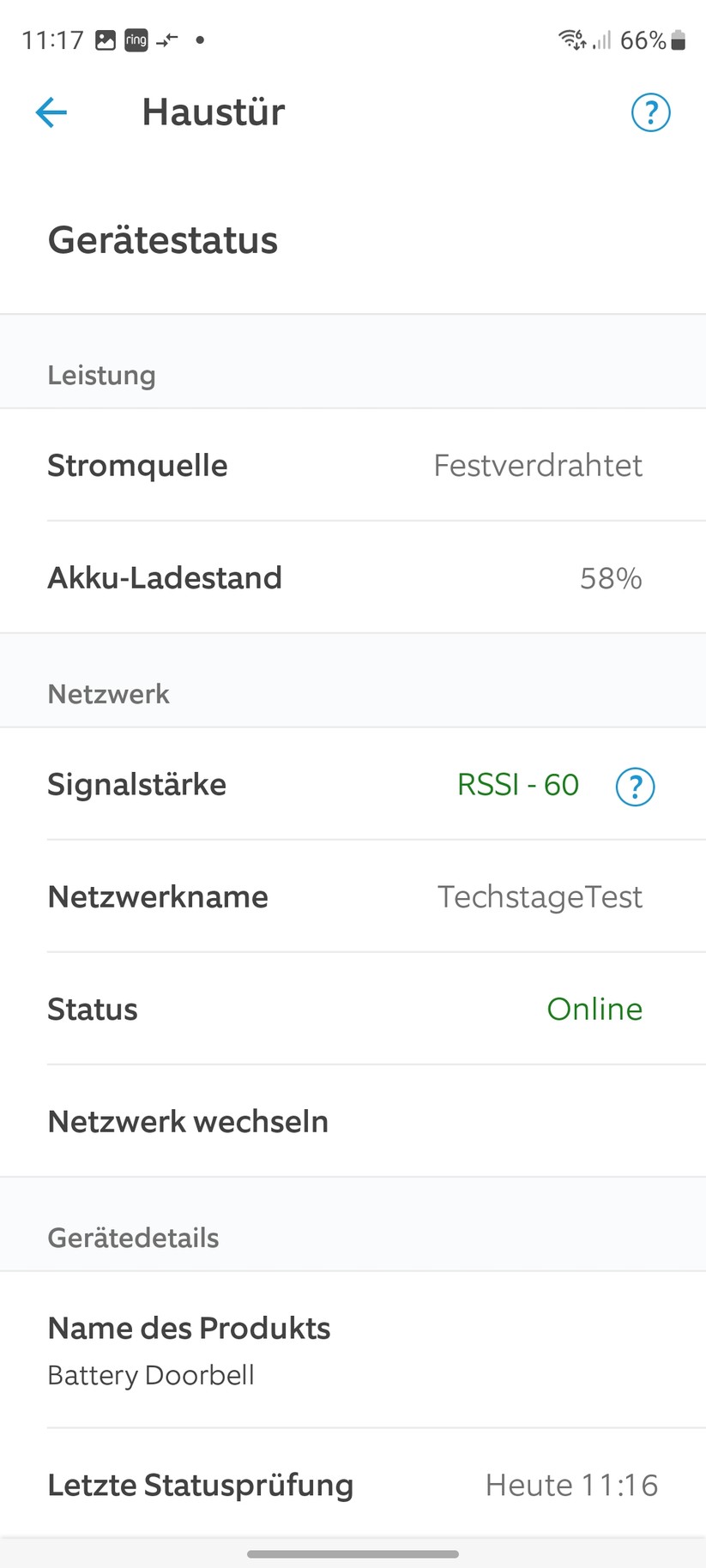Tap the Wi-Fi indicator in the status bar

pyautogui.click(x=570, y=39)
